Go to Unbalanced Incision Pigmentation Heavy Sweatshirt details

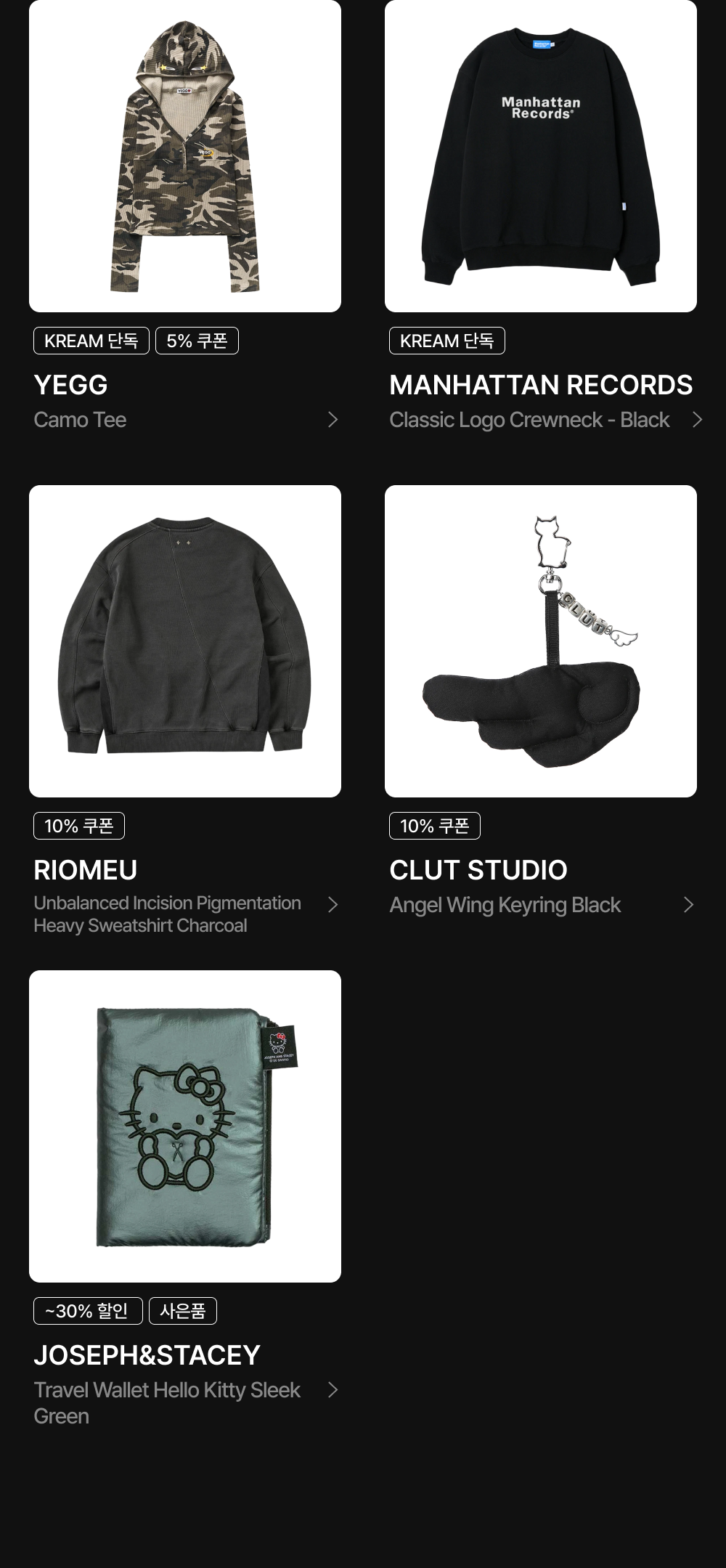[x=167, y=914]
